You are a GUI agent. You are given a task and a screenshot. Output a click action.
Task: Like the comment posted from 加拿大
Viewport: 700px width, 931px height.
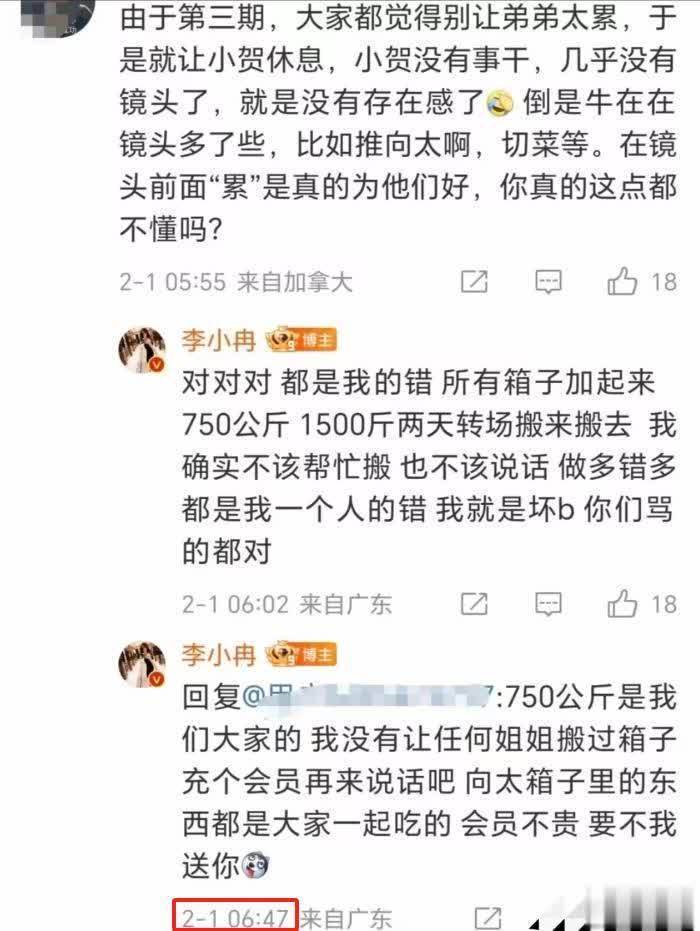(x=622, y=282)
